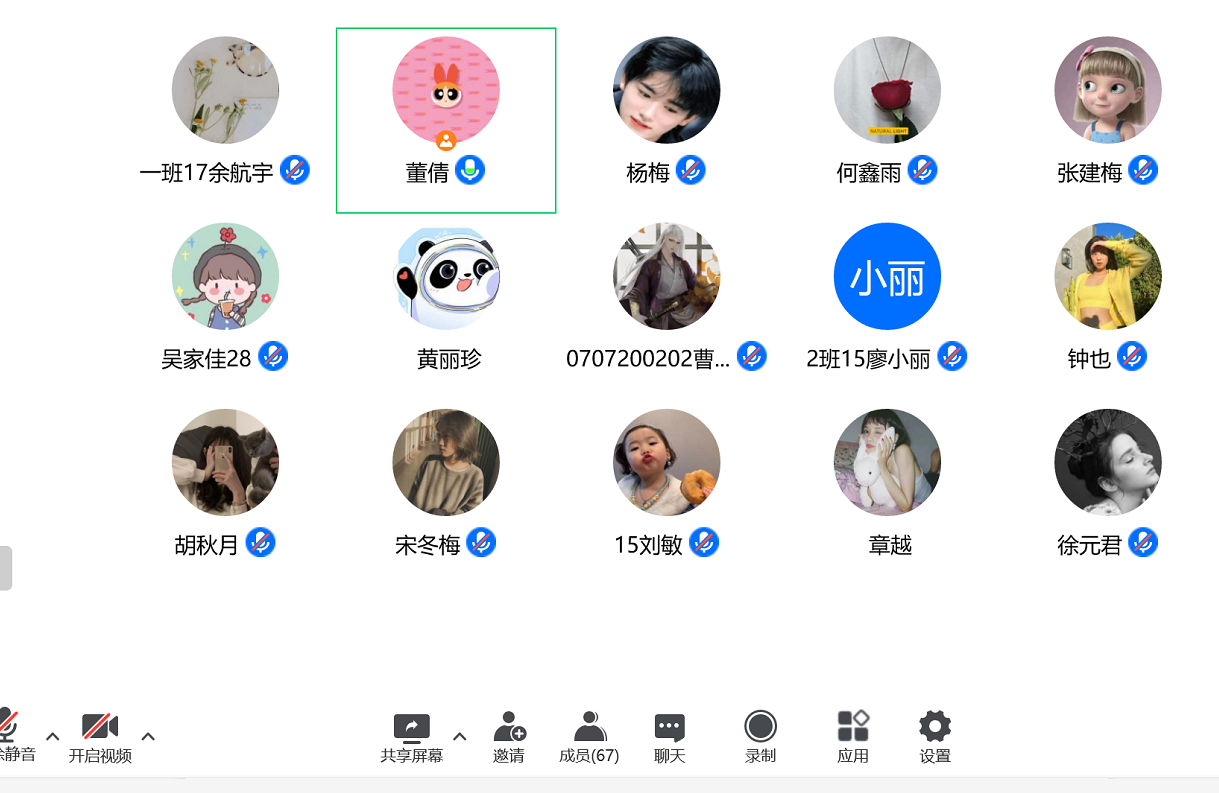Tap 宋冬梅's participant avatar

click(446, 462)
